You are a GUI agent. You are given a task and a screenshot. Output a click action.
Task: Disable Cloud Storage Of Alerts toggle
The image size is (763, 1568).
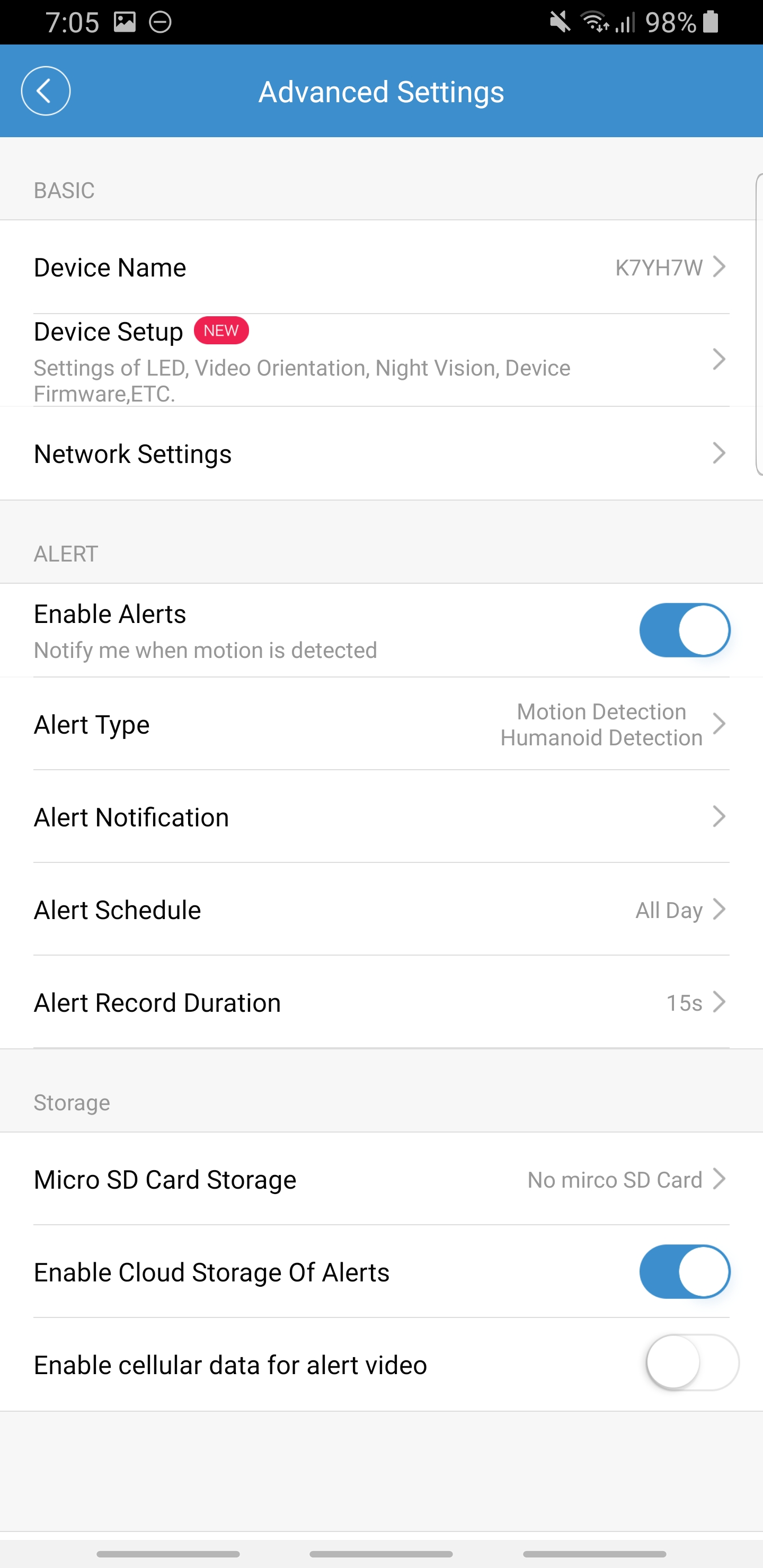685,1271
